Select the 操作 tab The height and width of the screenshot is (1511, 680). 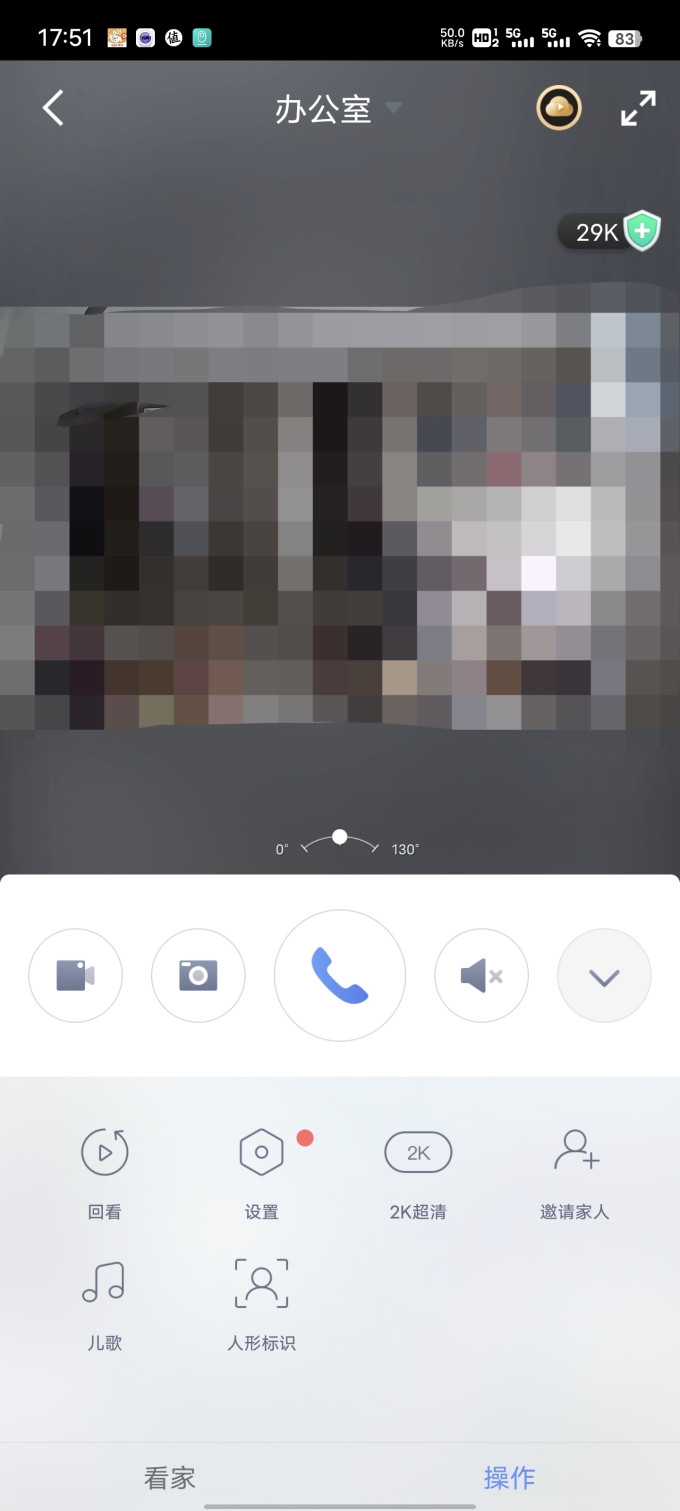[x=510, y=1477]
